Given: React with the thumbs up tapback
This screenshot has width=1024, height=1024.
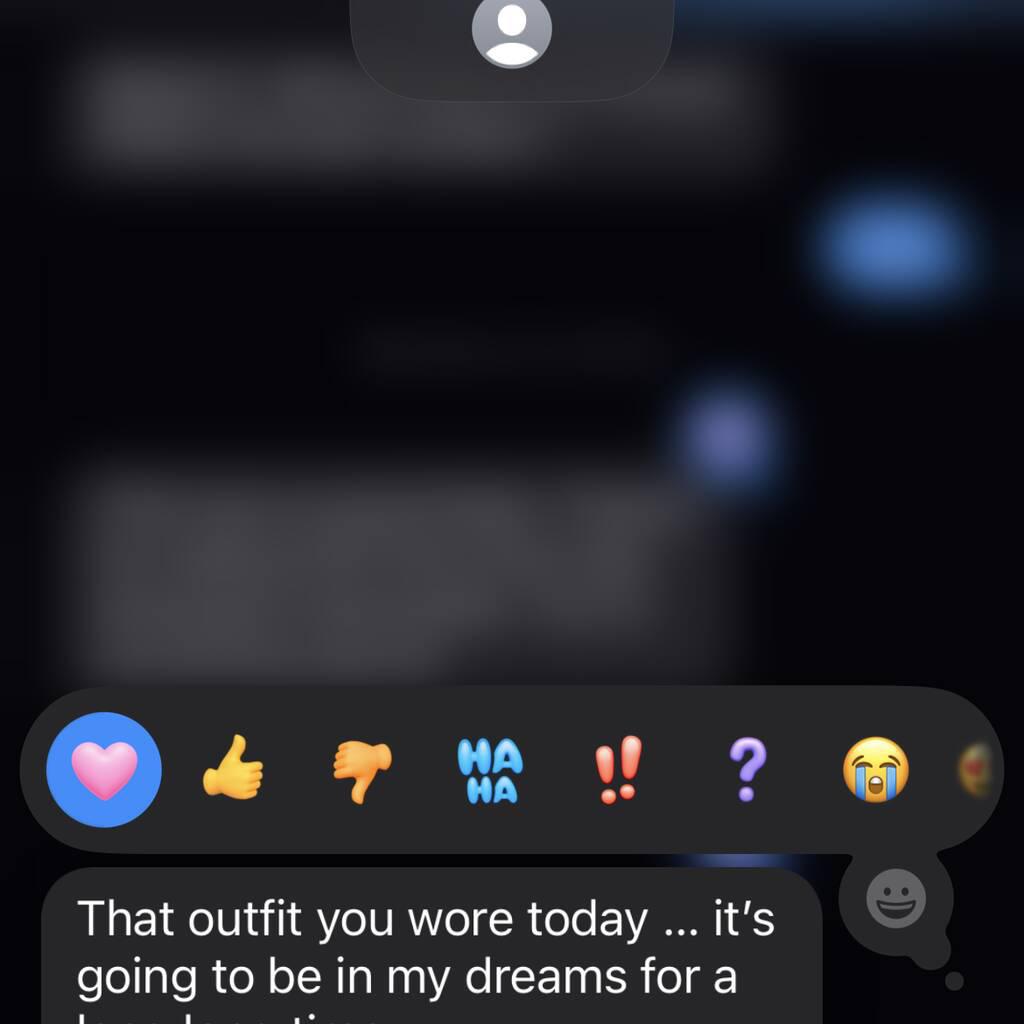Looking at the screenshot, I should coord(233,768).
